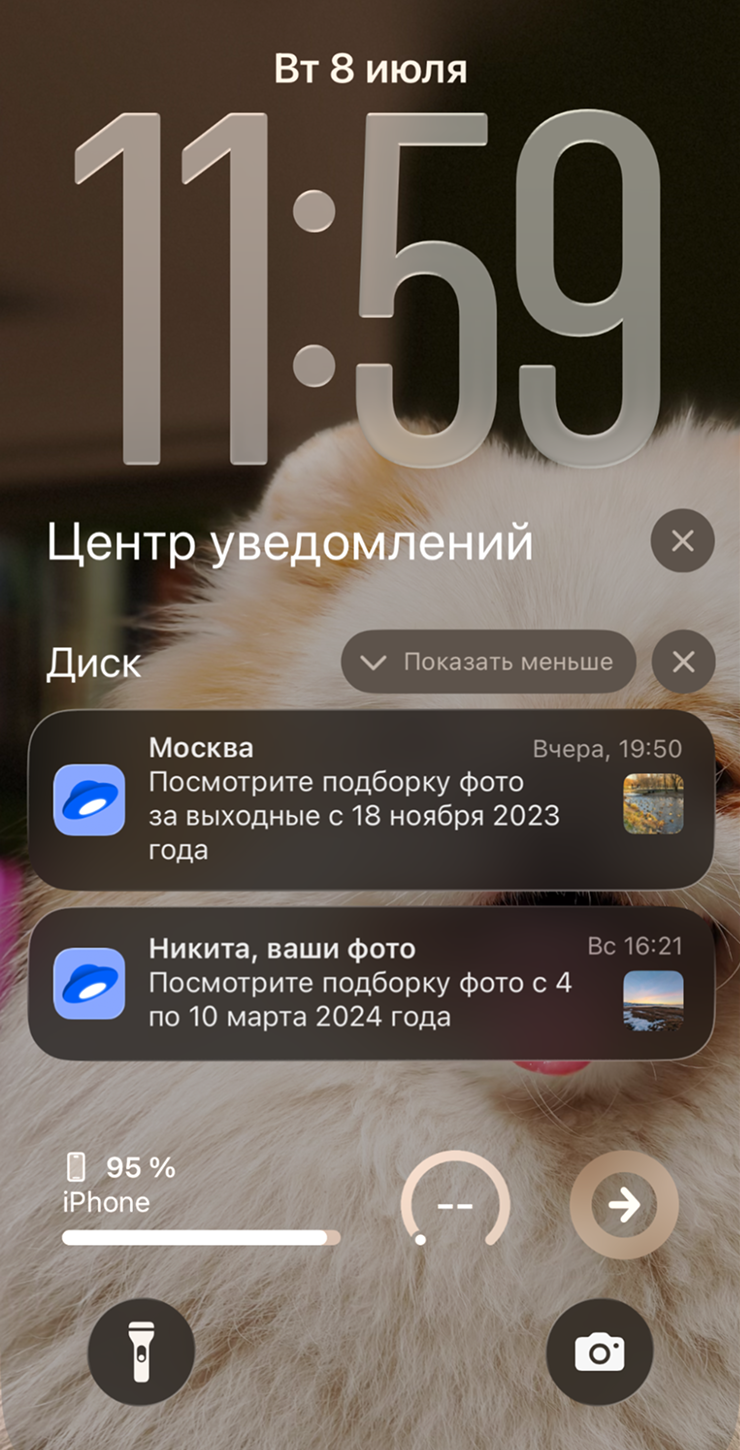740x1450 pixels.
Task: Open the Никита, ваши фото notification
Action: [370, 984]
